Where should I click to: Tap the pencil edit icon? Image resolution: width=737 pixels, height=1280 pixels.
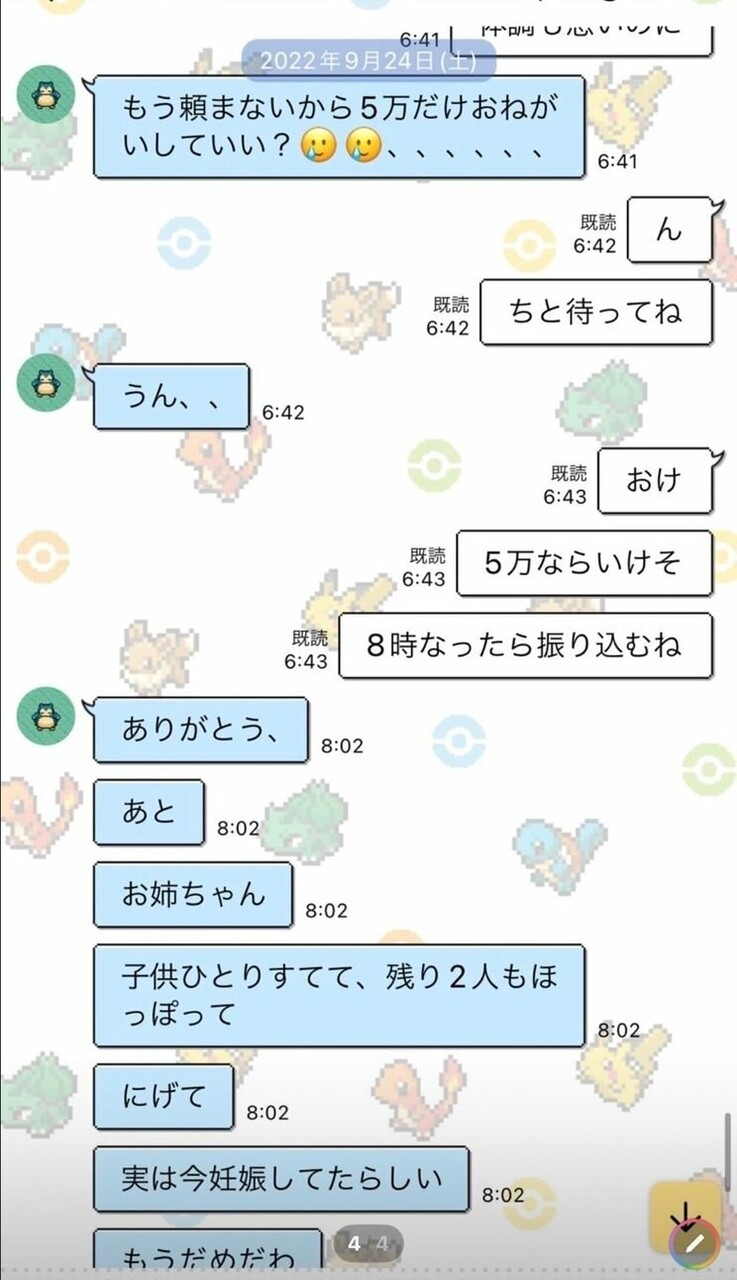point(697,1243)
